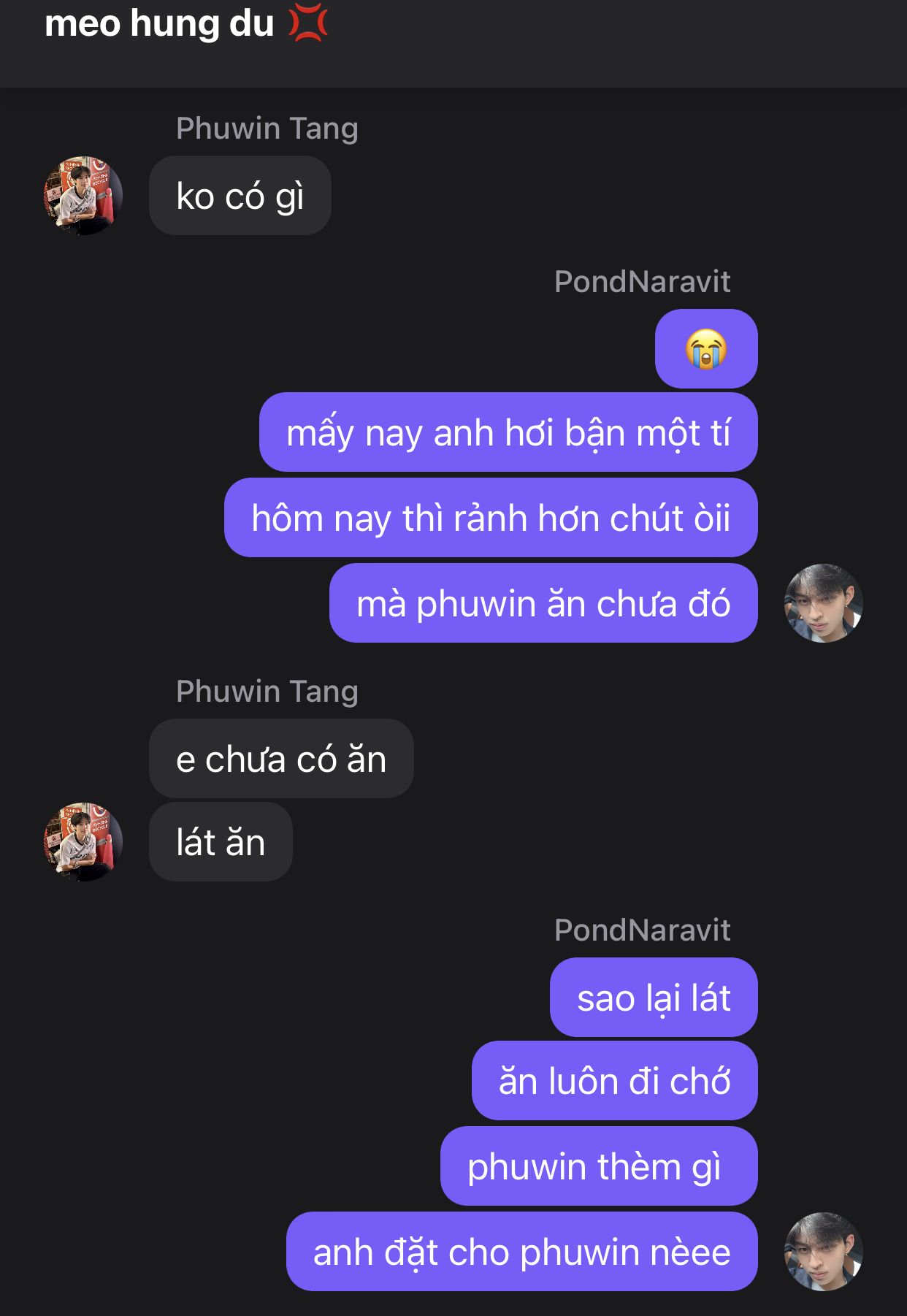Open PondNaravit's avatar next to "anh đặt cho phuwin nèee"
The width and height of the screenshot is (907, 1316).
823,1252
